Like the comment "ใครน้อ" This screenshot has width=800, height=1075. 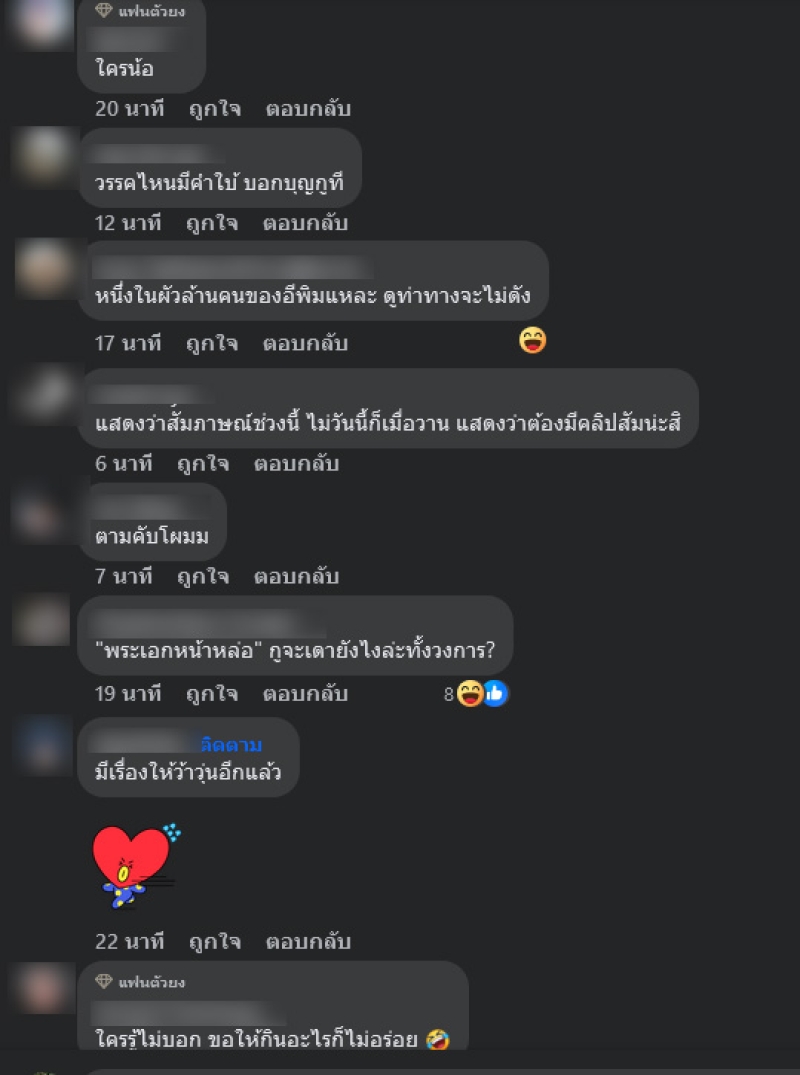tap(215, 109)
